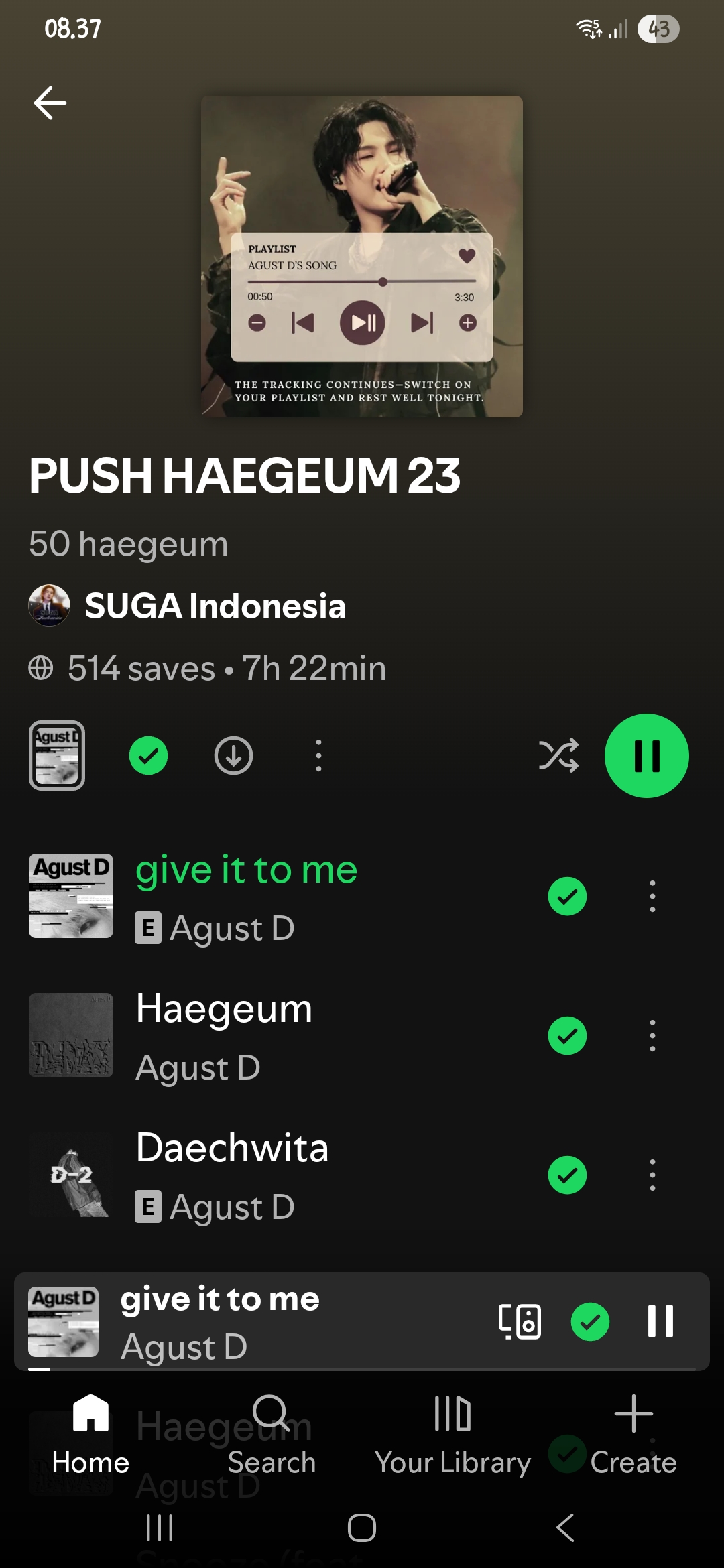The height and width of the screenshot is (1568, 724).
Task: Tap the green saved checkmark on Haegeum
Action: pos(567,1035)
